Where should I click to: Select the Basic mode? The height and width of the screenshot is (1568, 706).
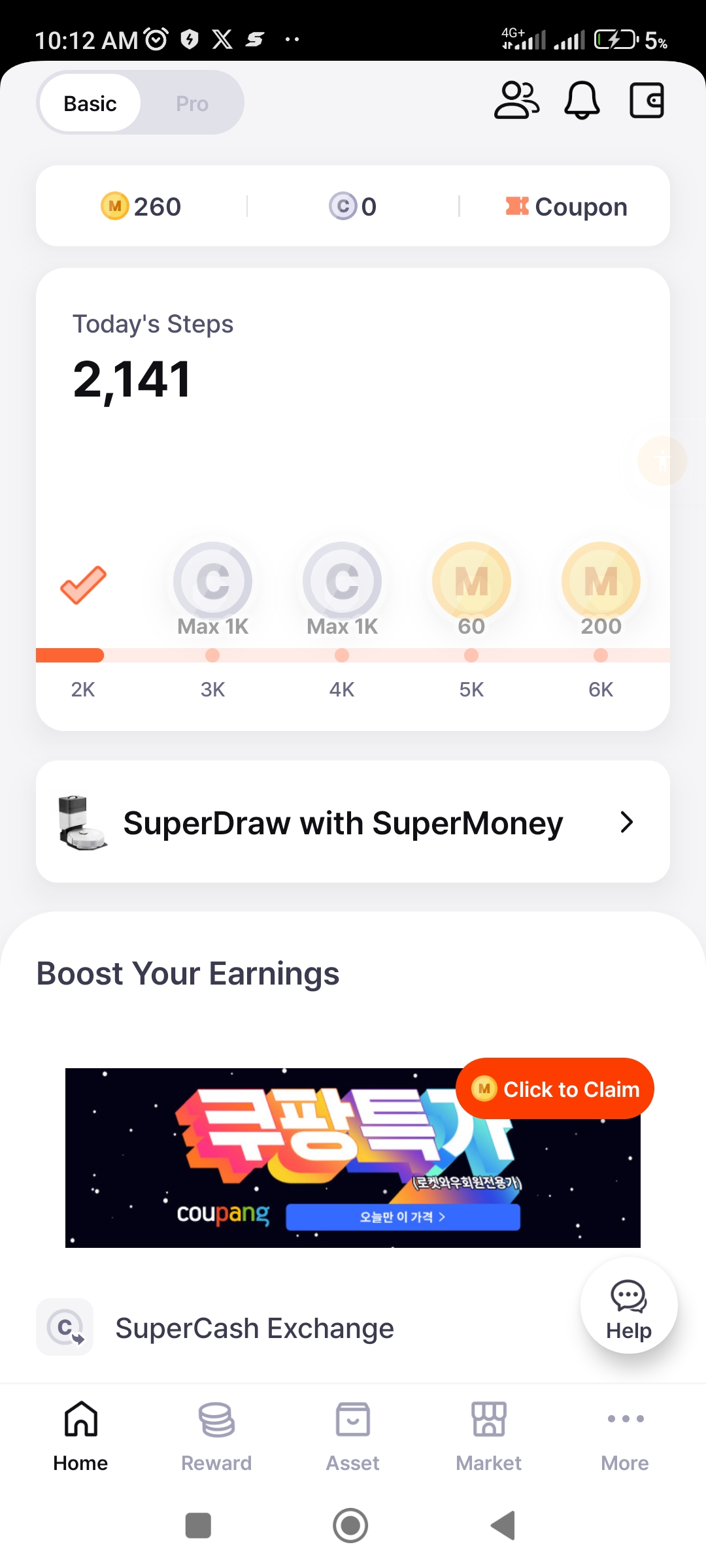90,103
